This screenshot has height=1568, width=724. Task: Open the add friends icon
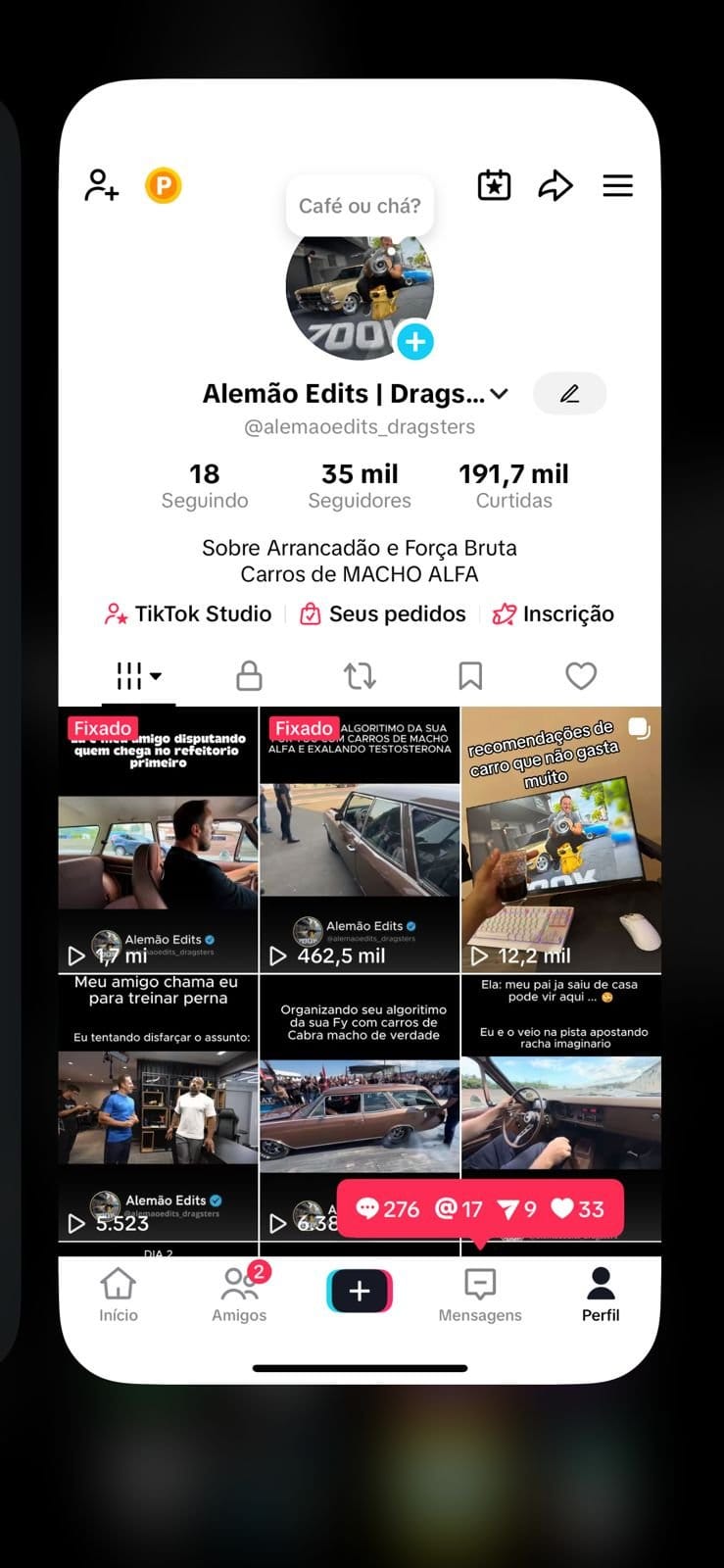pos(102,185)
